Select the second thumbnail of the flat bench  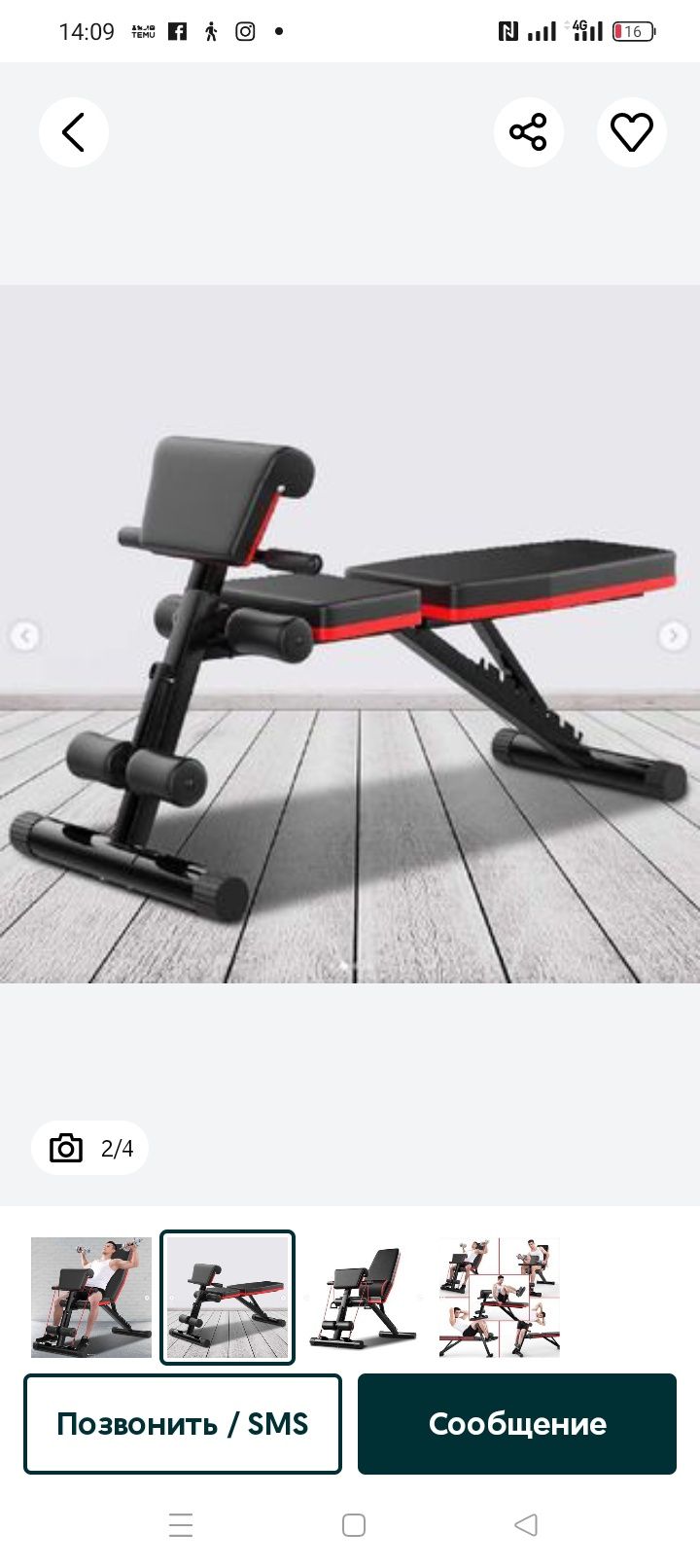coord(227,1298)
